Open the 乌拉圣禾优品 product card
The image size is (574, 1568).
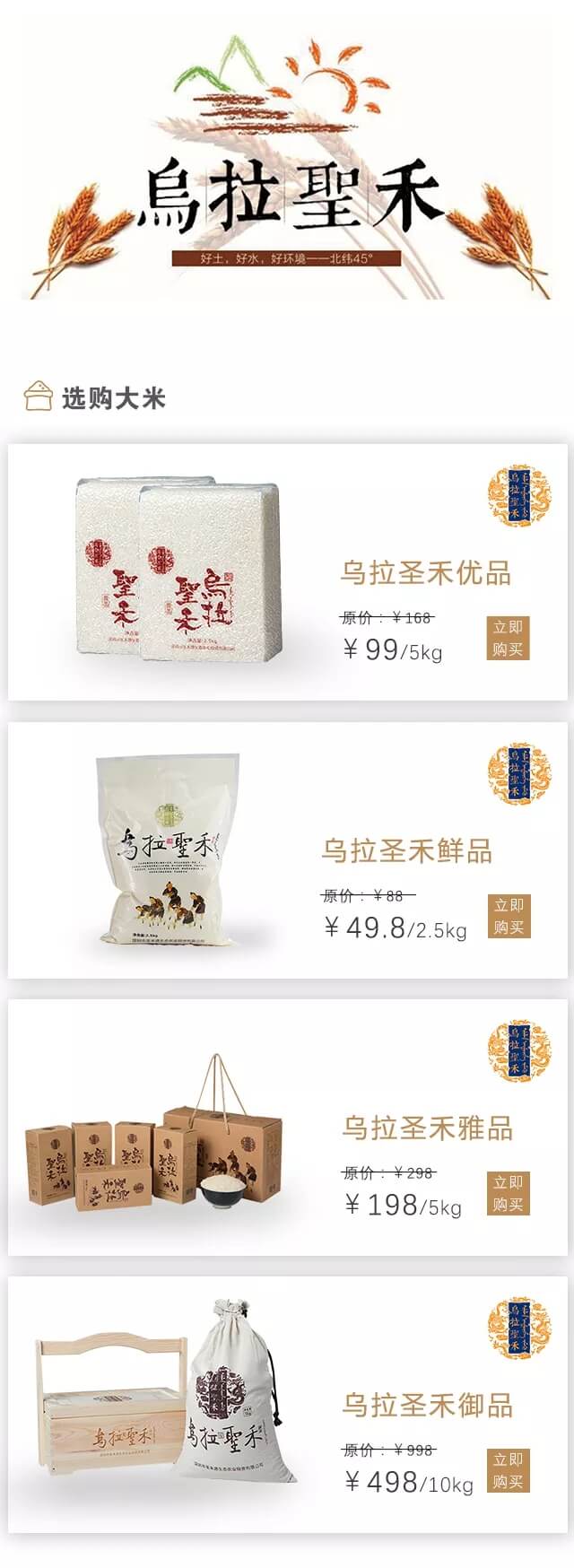[425, 572]
